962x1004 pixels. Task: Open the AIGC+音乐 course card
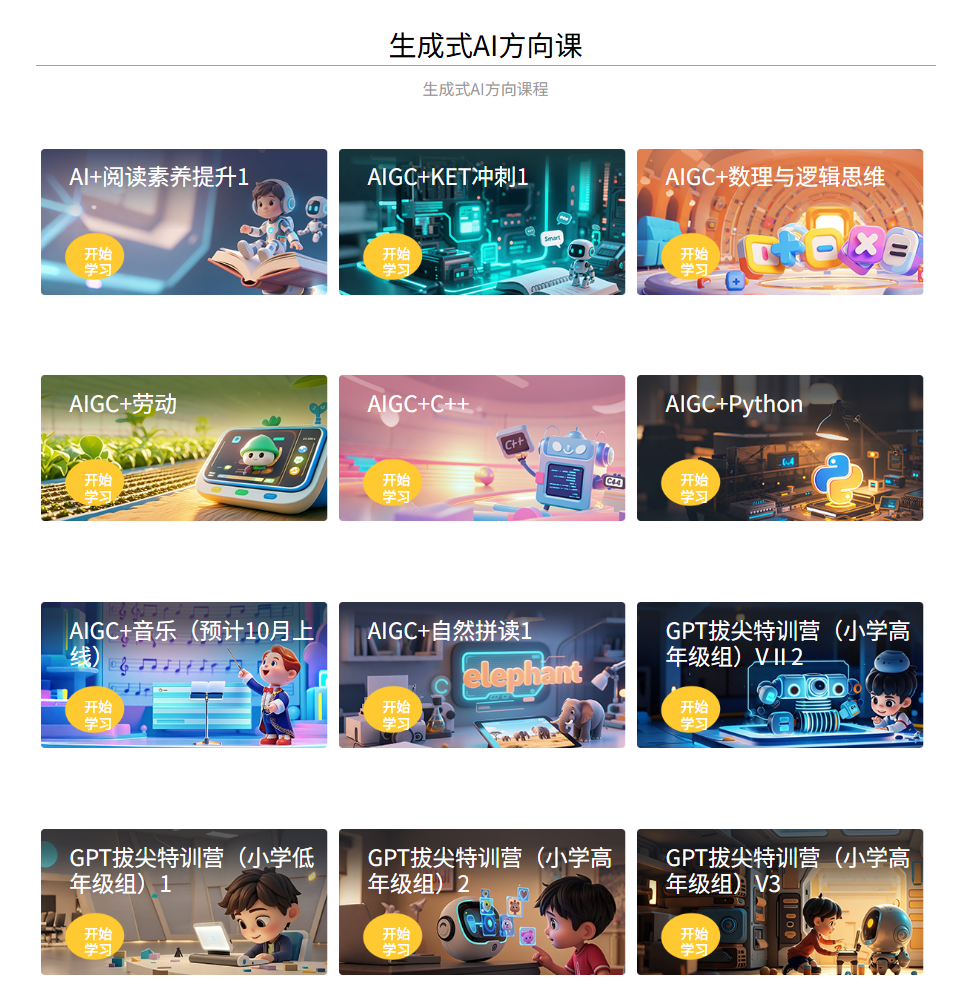click(x=183, y=675)
